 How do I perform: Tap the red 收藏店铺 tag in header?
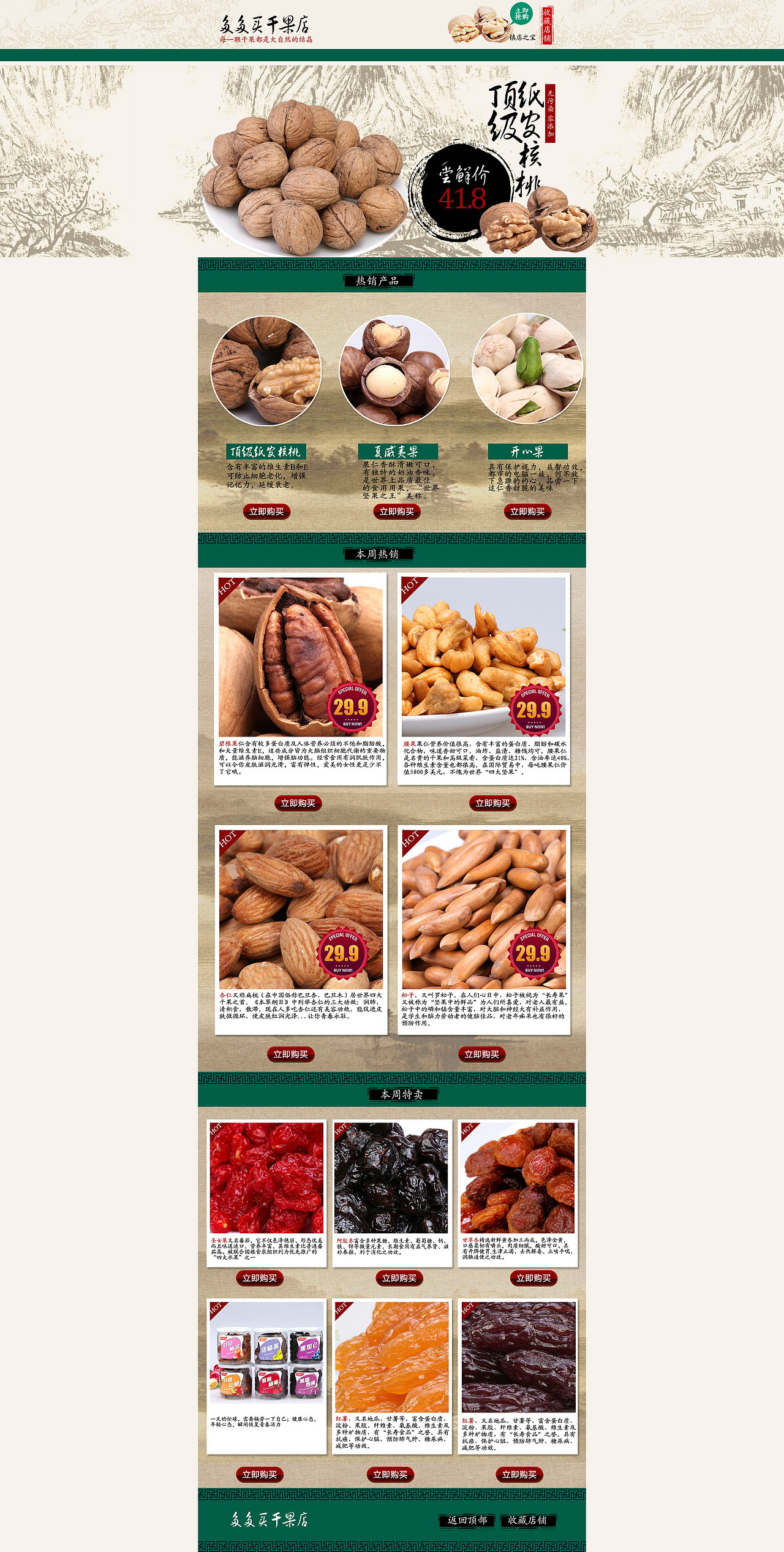(x=547, y=25)
